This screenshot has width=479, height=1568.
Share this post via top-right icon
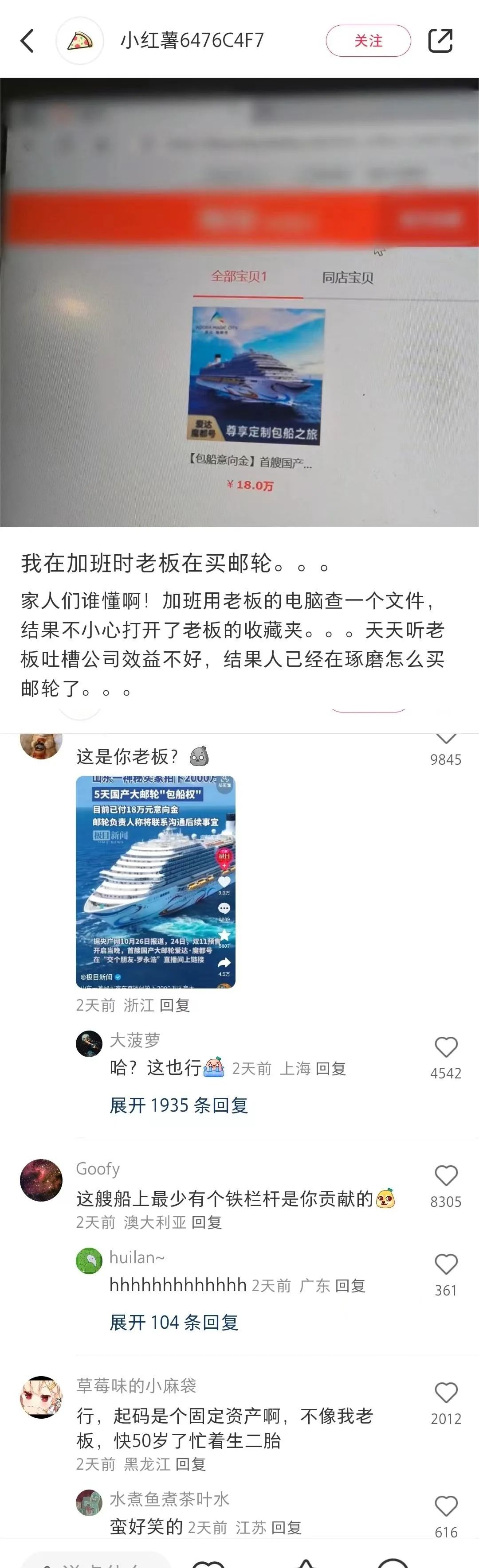440,41
